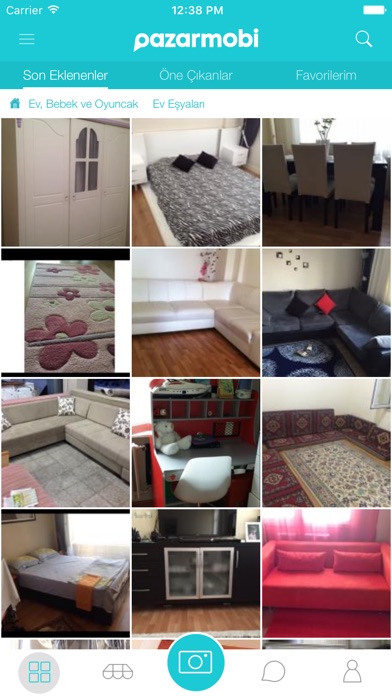Screen dimensions: 392x696
Task: View the flower-patterned rug listing
Action: pyautogui.click(x=66, y=312)
